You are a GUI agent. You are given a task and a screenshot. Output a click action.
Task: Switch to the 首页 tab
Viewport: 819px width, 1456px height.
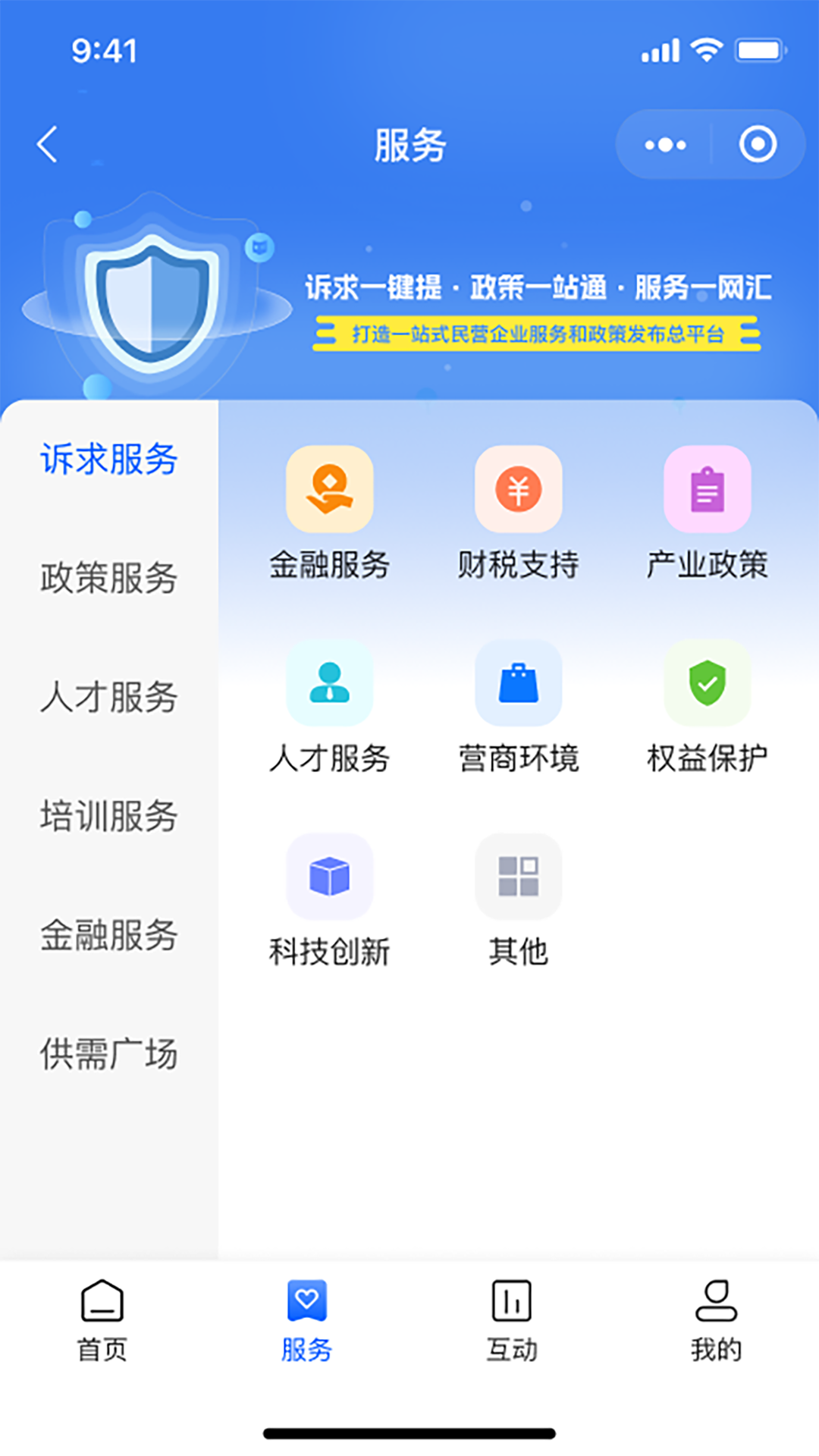pos(102,1319)
